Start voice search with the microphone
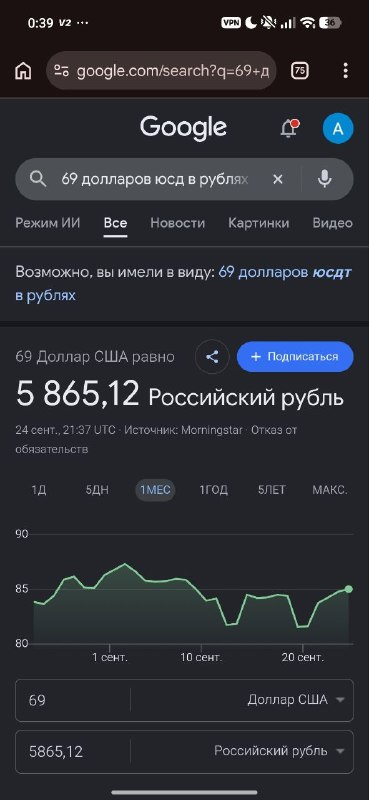The image size is (369, 800). click(325, 179)
